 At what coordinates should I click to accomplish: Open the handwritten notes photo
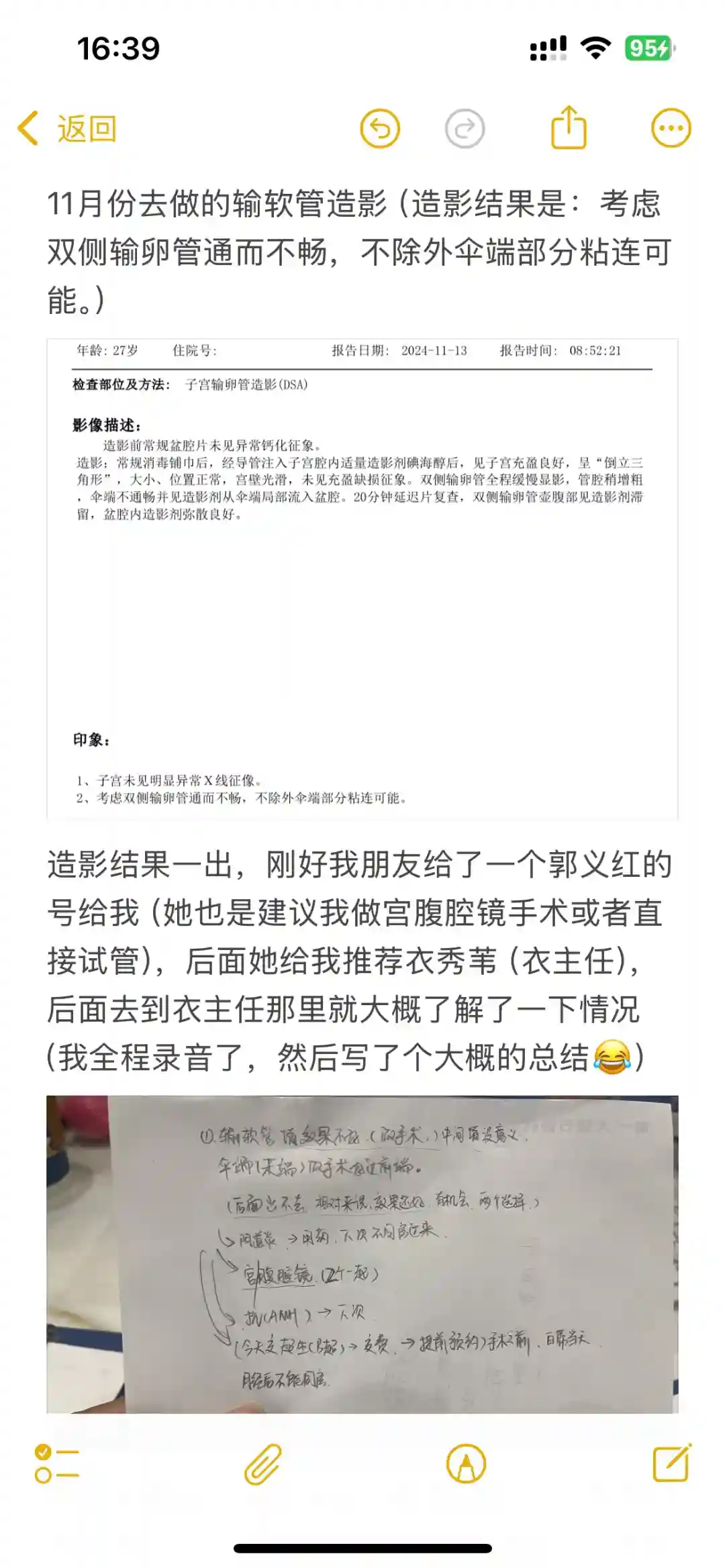(362, 1253)
